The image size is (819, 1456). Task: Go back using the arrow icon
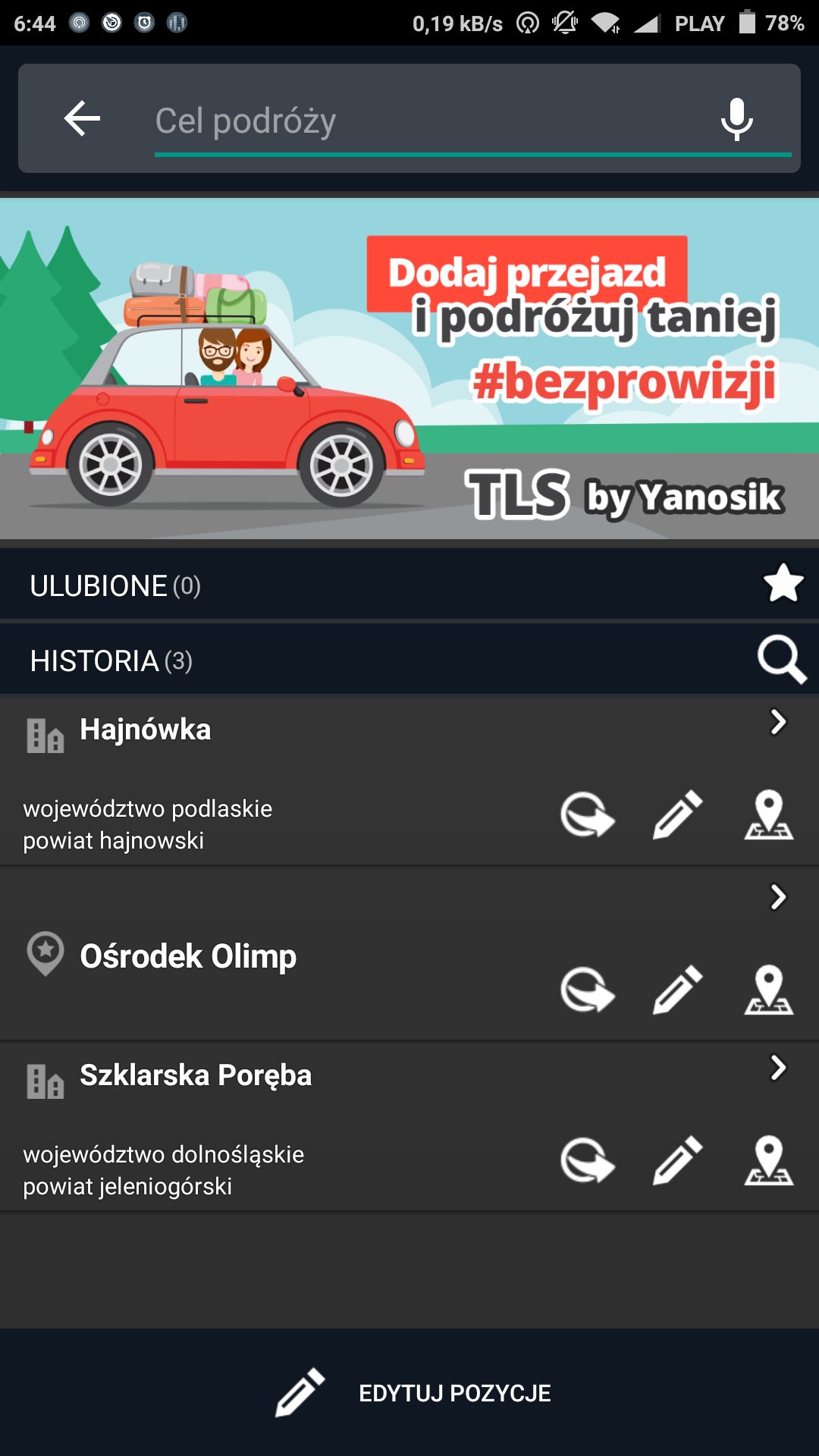click(x=82, y=118)
